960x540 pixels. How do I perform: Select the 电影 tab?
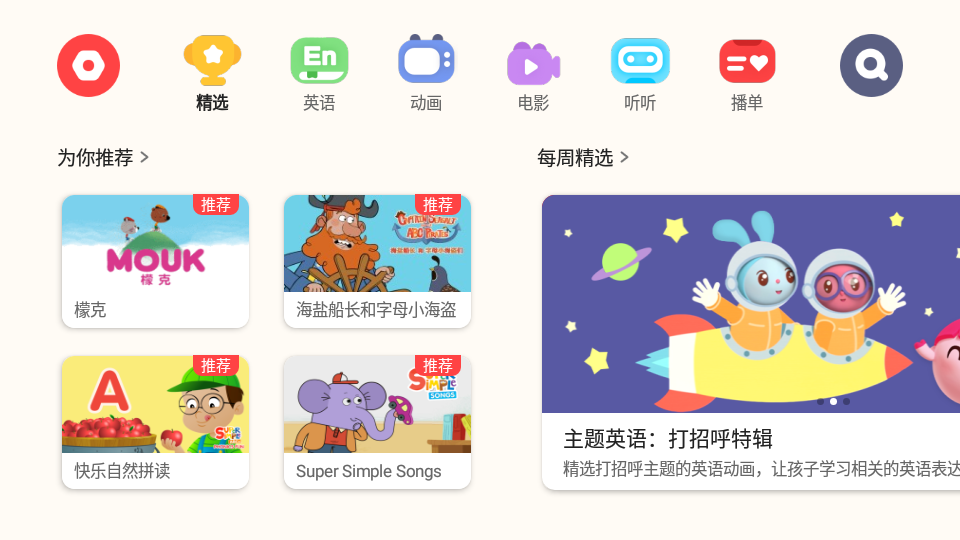[533, 74]
